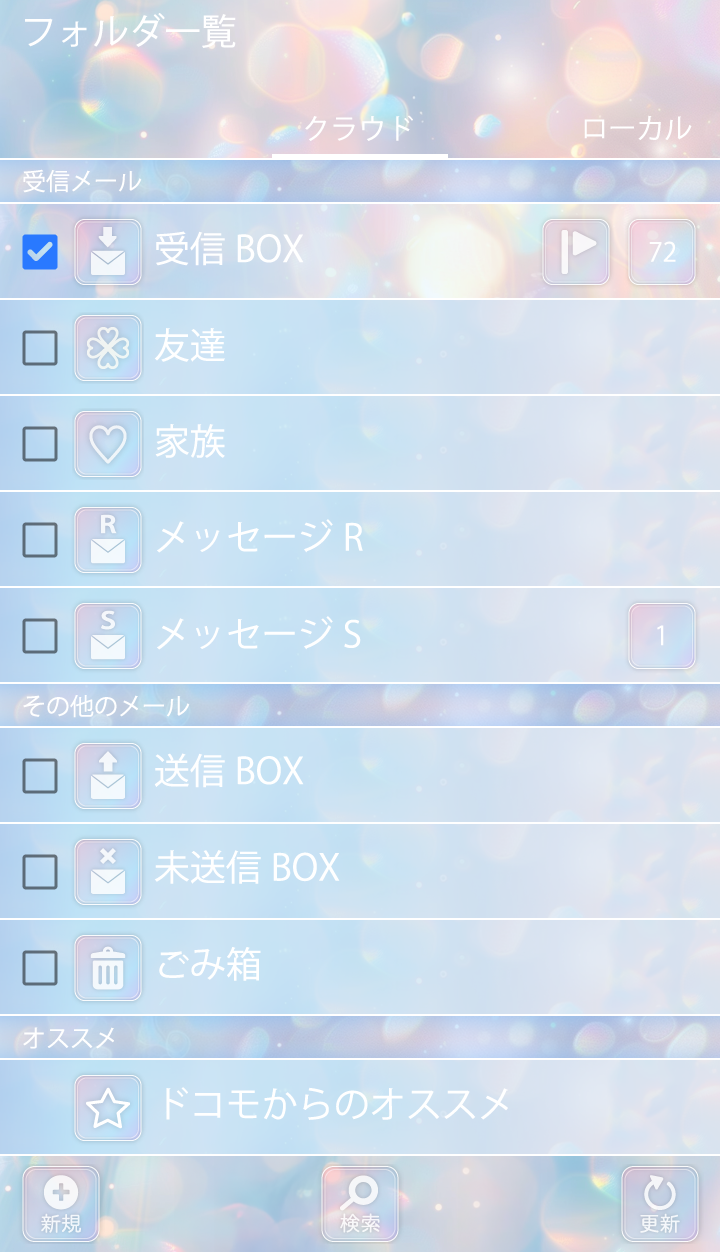Select the メッセージ S checkbox
This screenshot has width=720, height=1252.
pos(40,635)
